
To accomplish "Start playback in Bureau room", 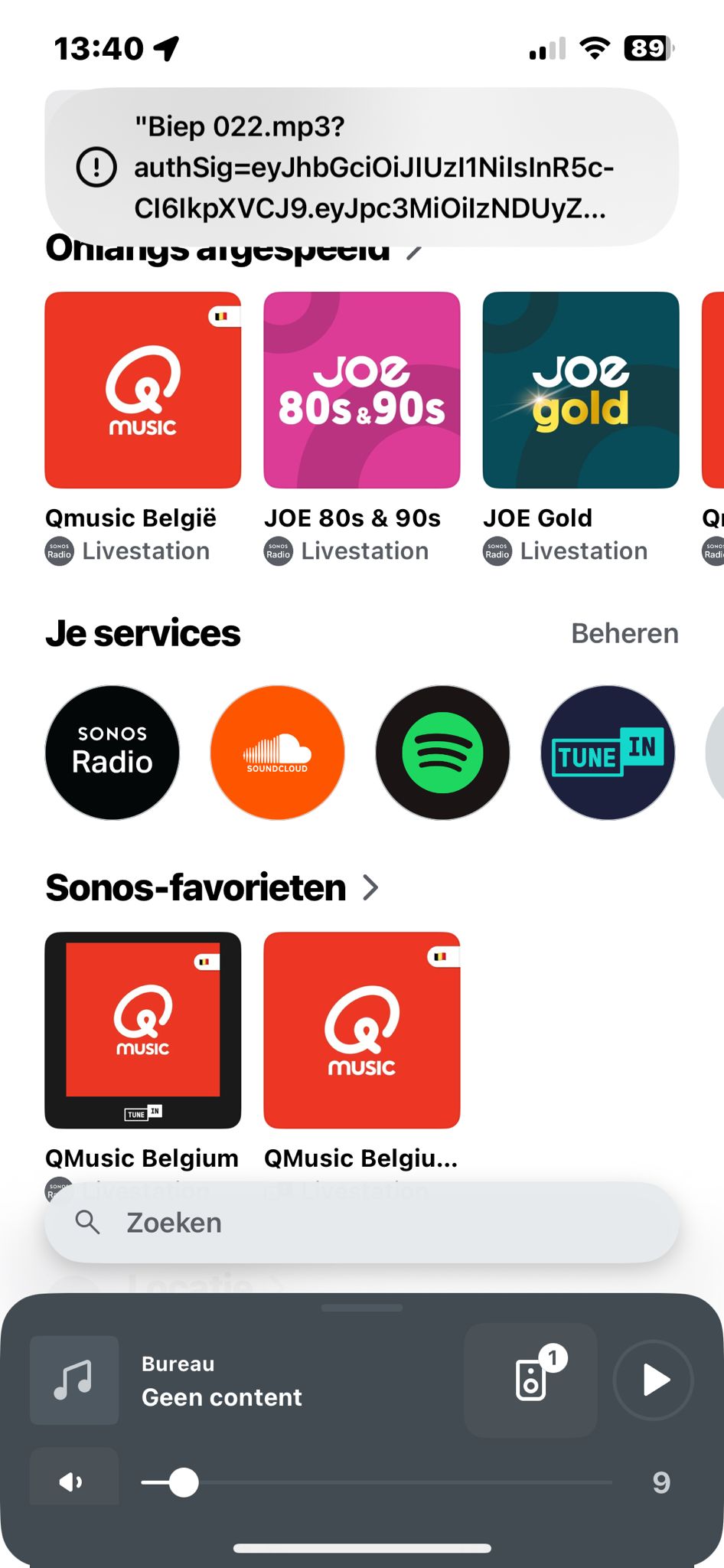I will [x=653, y=1380].
